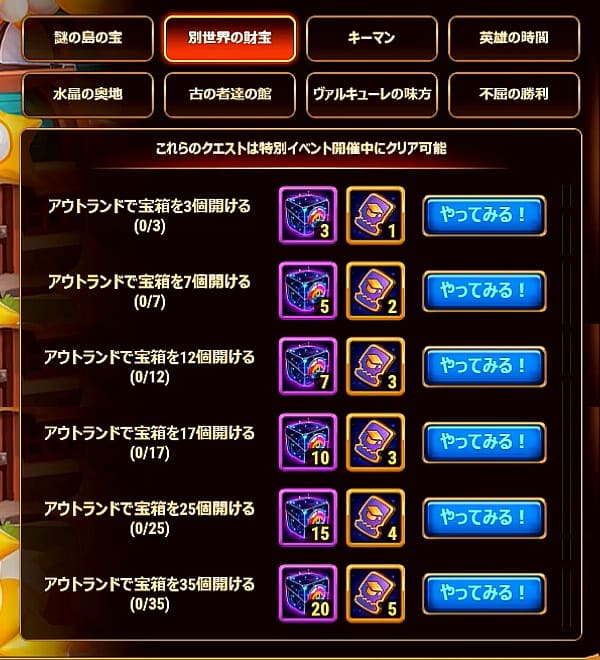Tap やってみる for the 7 chests quest

coord(484,291)
